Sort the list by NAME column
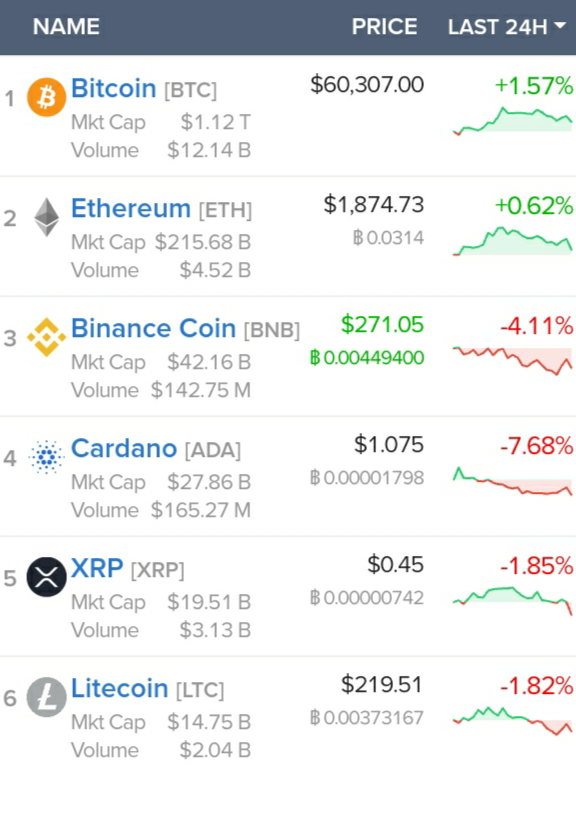Image resolution: width=576 pixels, height=829 pixels. point(66,26)
